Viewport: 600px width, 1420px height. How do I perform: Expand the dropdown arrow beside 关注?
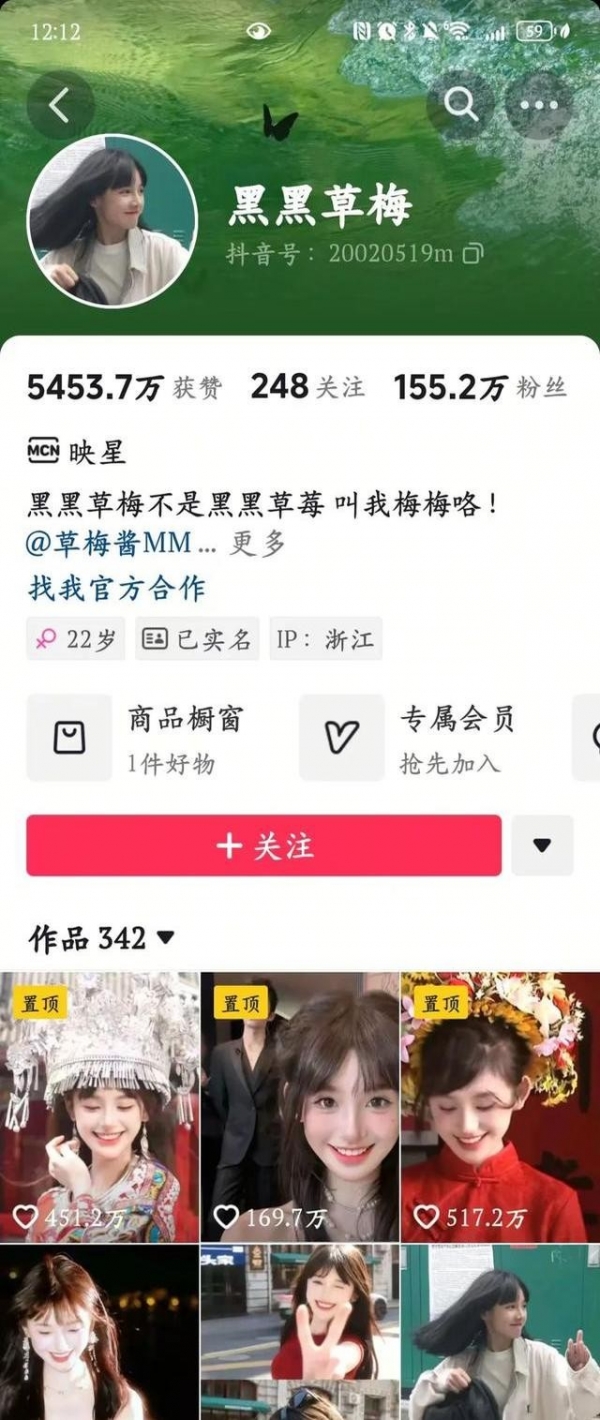point(542,846)
